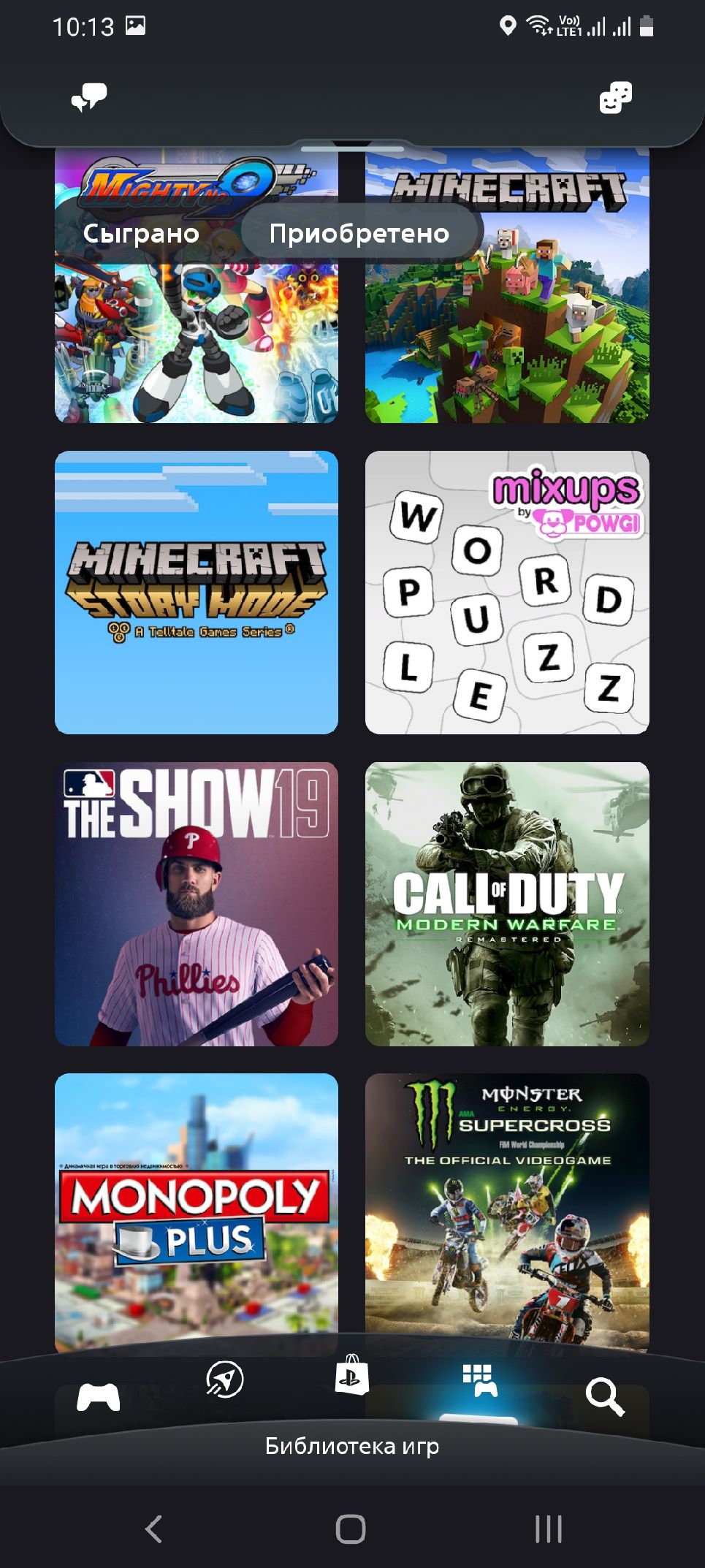Viewport: 705px width, 1568px height.
Task: Open the search magnifier tab
Action: tap(605, 1396)
